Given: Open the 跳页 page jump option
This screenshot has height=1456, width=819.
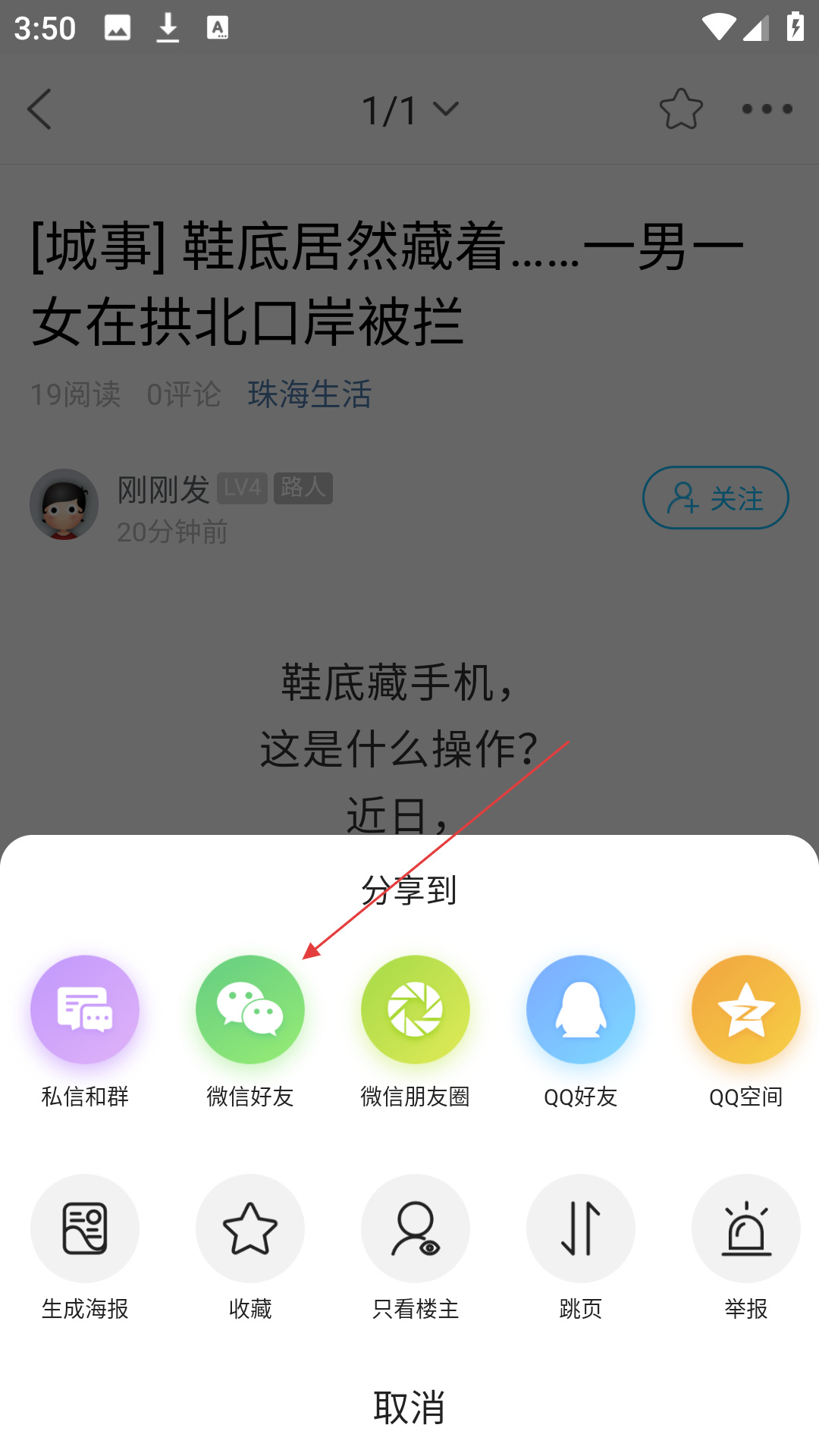Looking at the screenshot, I should tap(581, 1228).
